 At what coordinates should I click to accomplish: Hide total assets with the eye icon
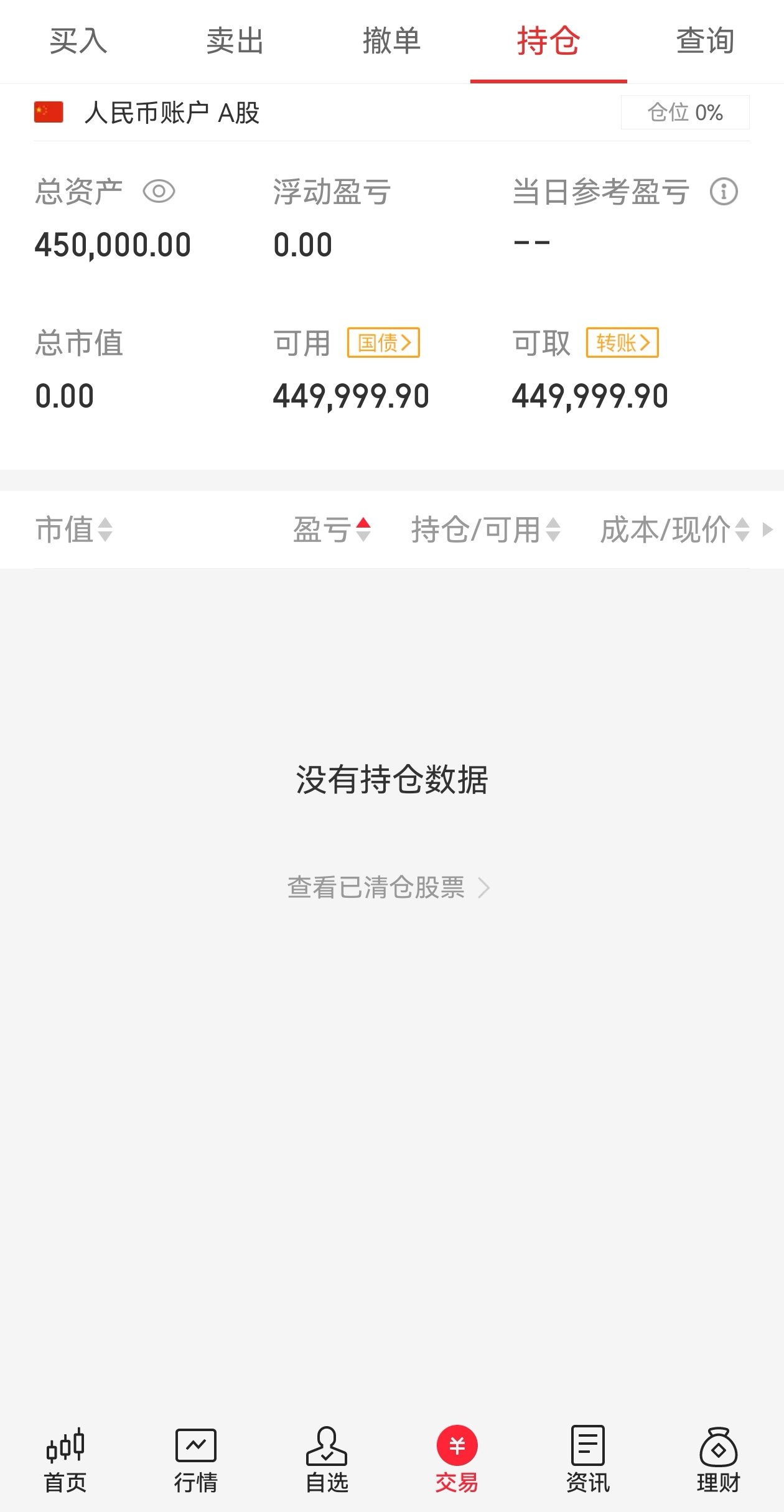click(x=159, y=191)
